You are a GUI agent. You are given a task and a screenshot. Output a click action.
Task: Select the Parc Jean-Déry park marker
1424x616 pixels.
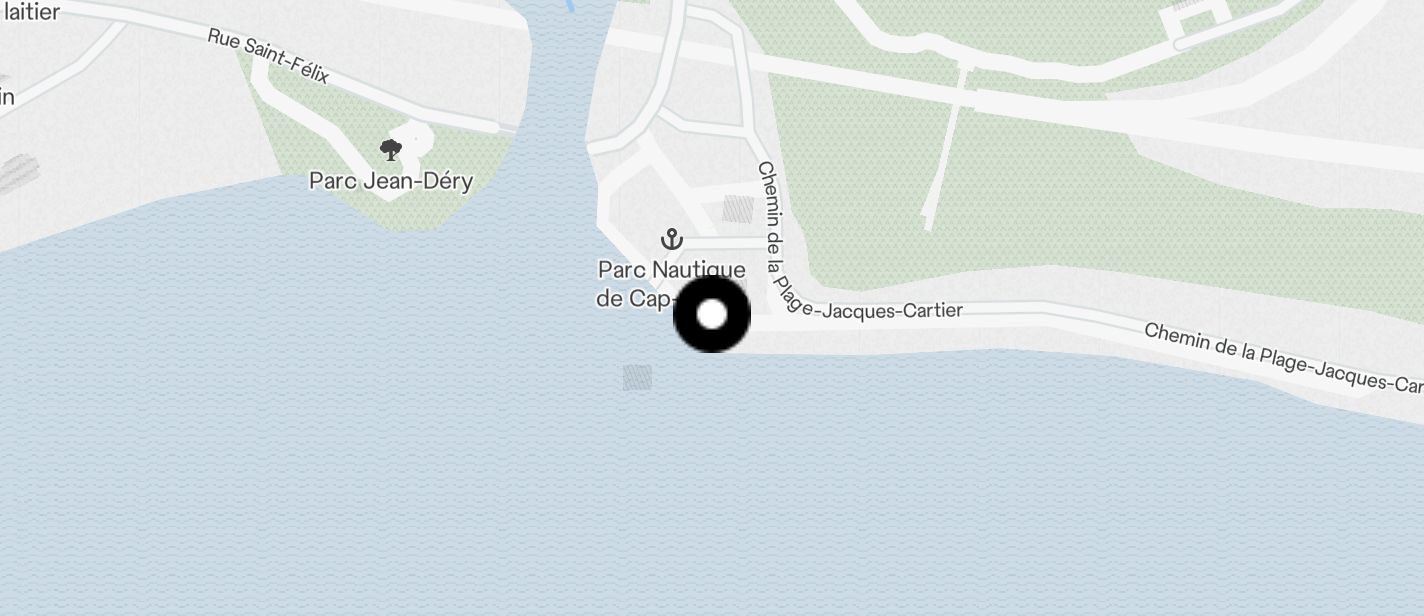pos(391,151)
